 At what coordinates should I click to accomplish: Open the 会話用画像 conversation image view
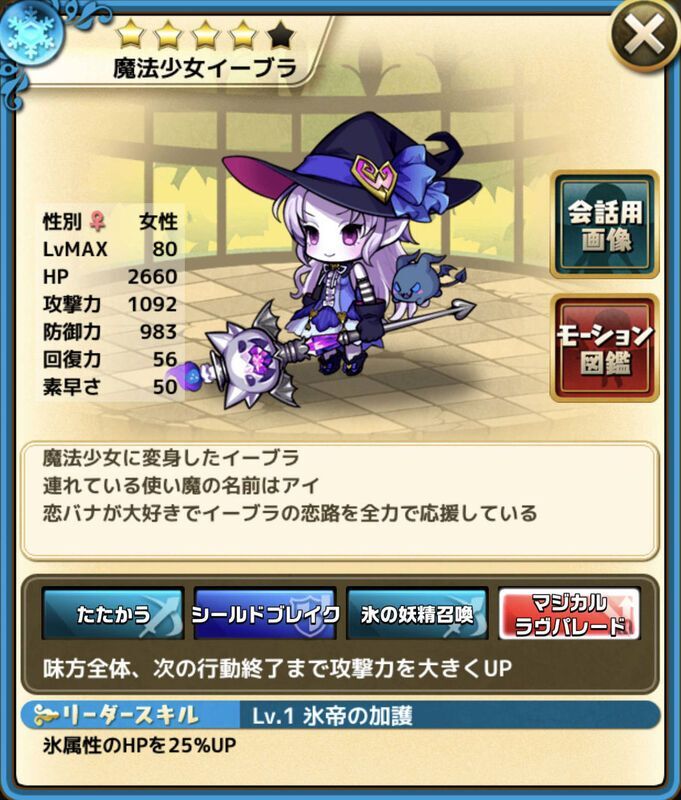(x=604, y=225)
